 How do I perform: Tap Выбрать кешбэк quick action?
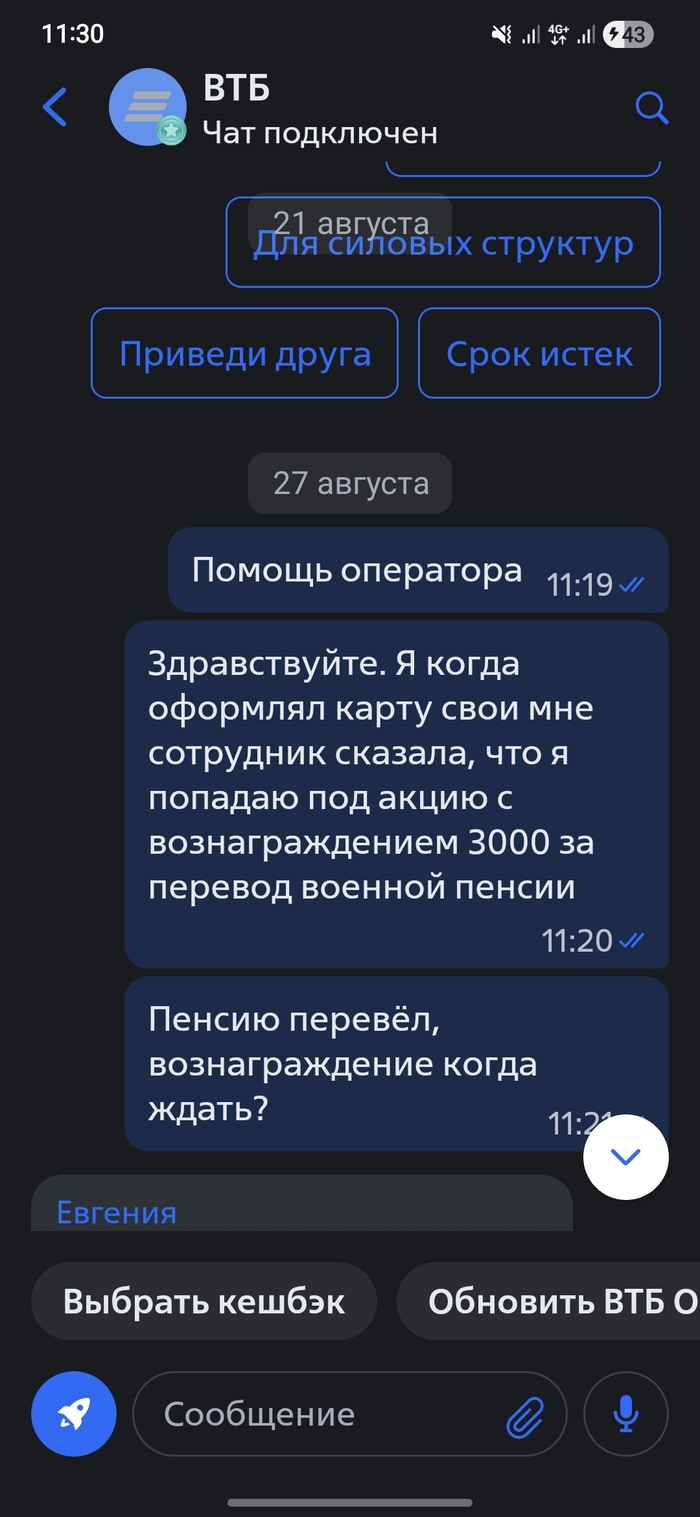(204, 1301)
